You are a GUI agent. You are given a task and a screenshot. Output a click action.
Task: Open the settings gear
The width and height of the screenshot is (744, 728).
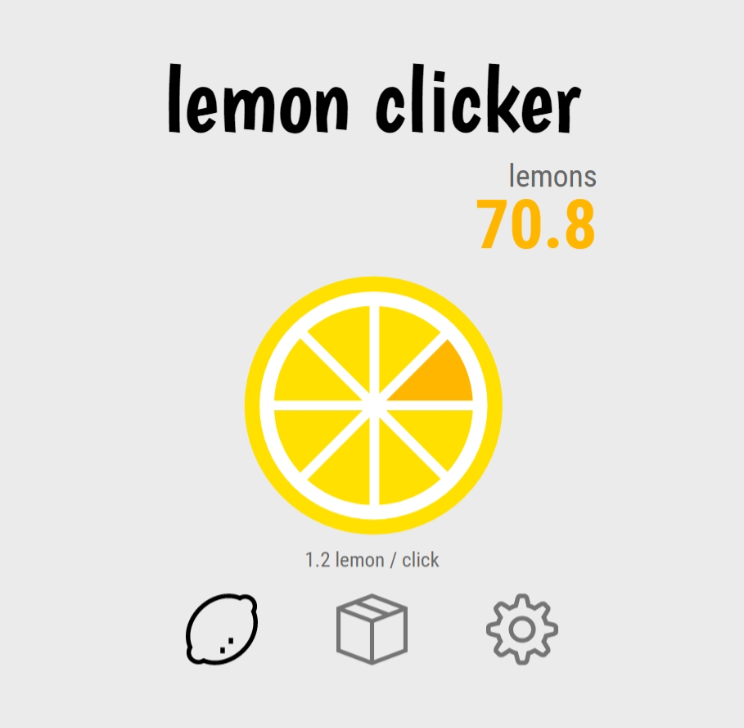521,629
